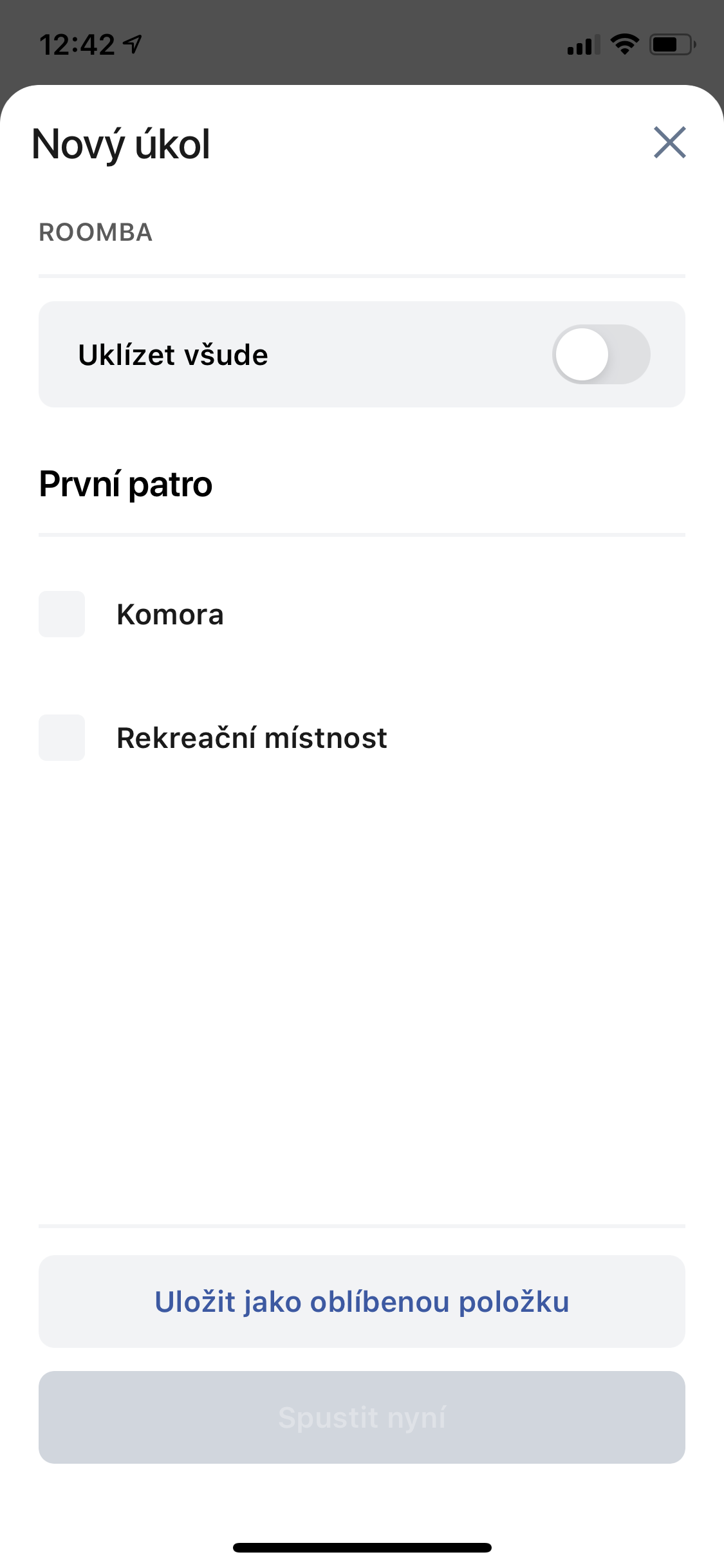Click the ROOMBA section label
The width and height of the screenshot is (724, 1568).
pos(95,232)
